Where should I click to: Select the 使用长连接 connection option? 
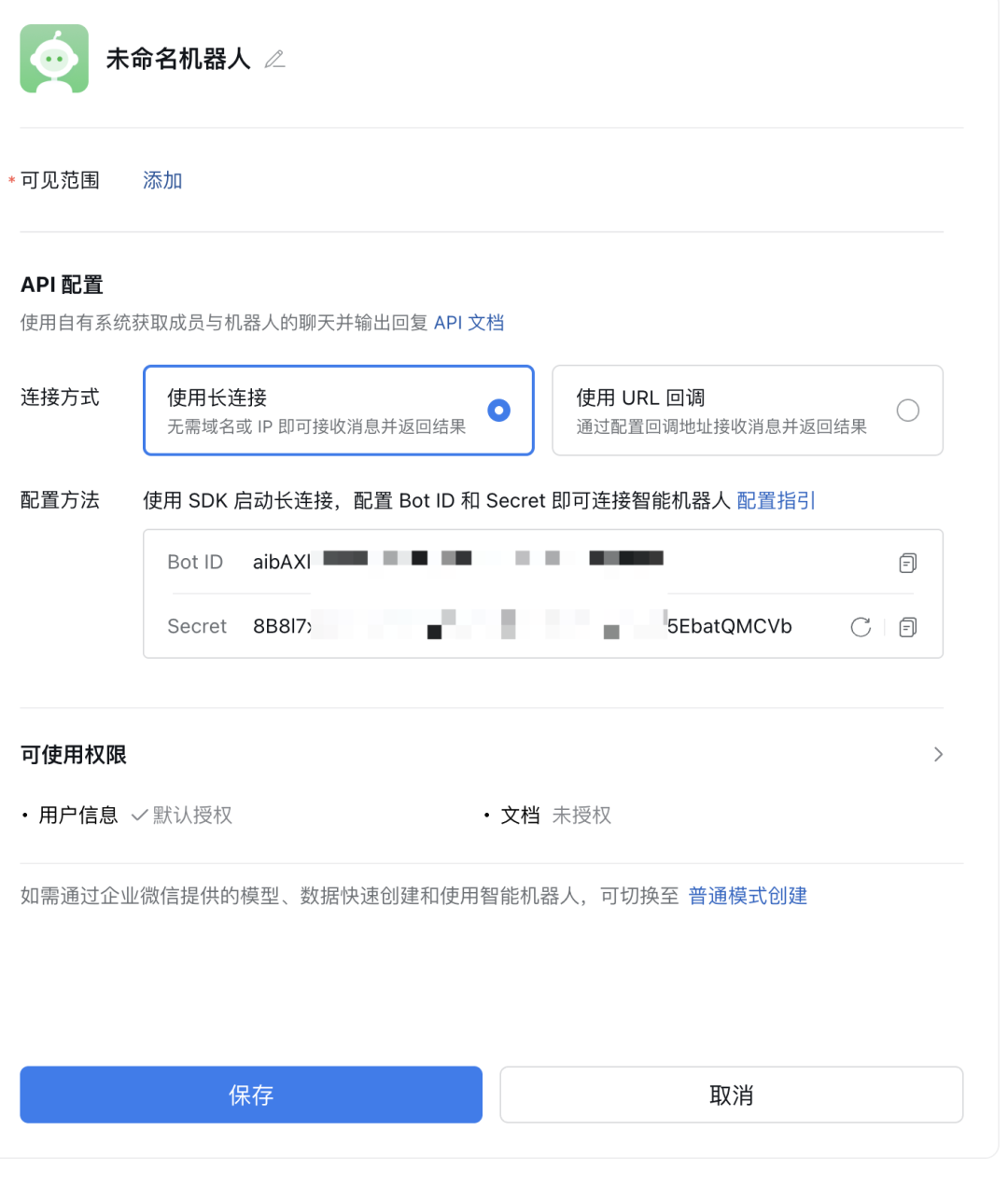tap(338, 411)
